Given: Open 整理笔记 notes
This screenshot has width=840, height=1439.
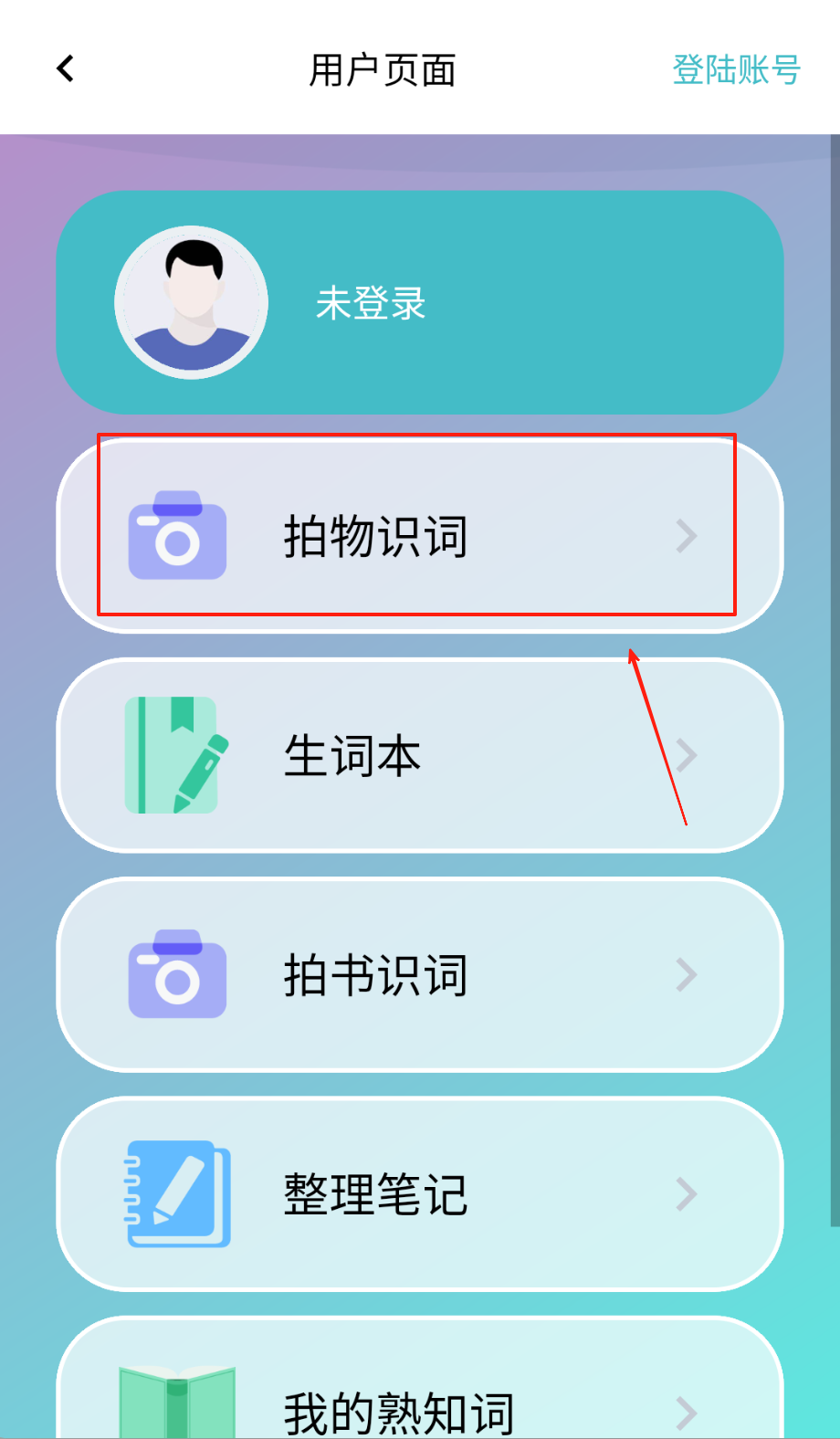Looking at the screenshot, I should tap(419, 1193).
